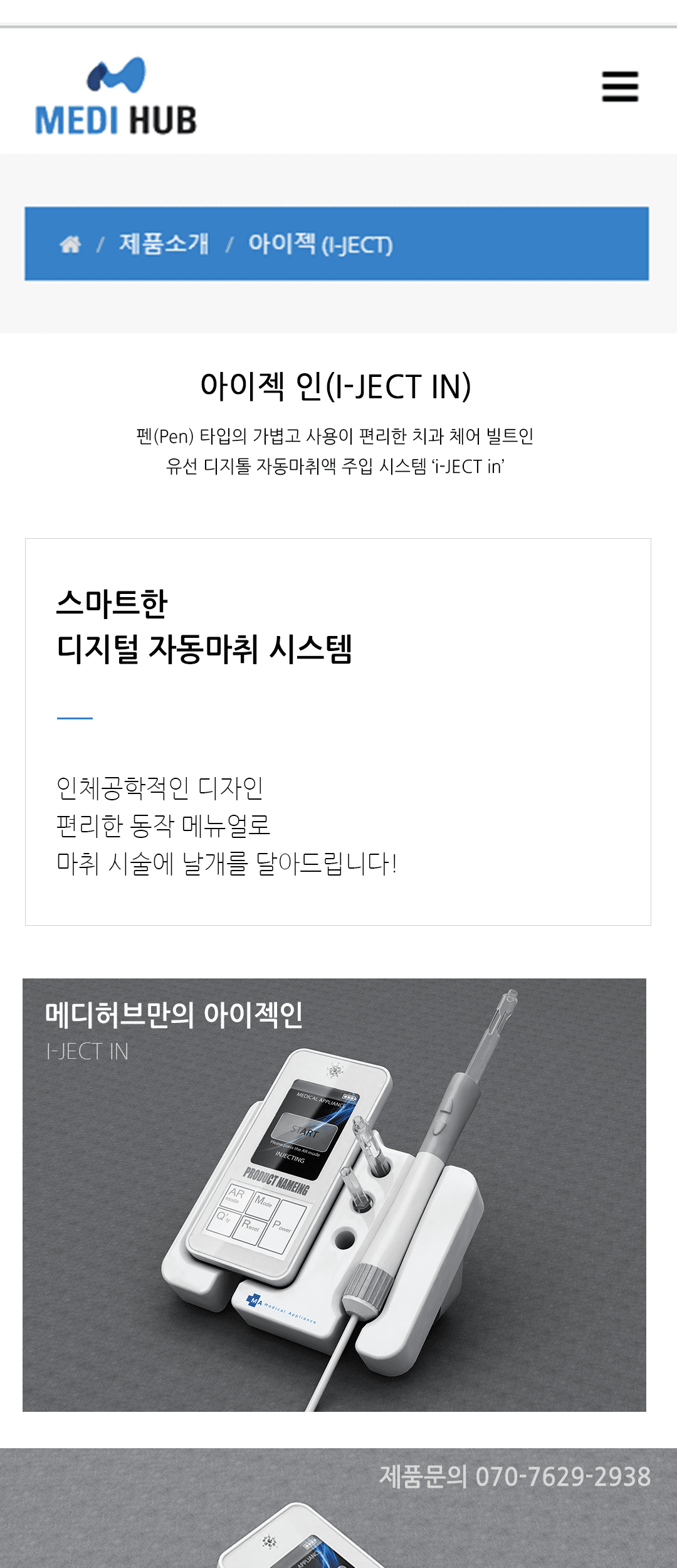Open the 아이젝 (I-JECT) breadcrumb link
This screenshot has width=677, height=1568.
[320, 244]
